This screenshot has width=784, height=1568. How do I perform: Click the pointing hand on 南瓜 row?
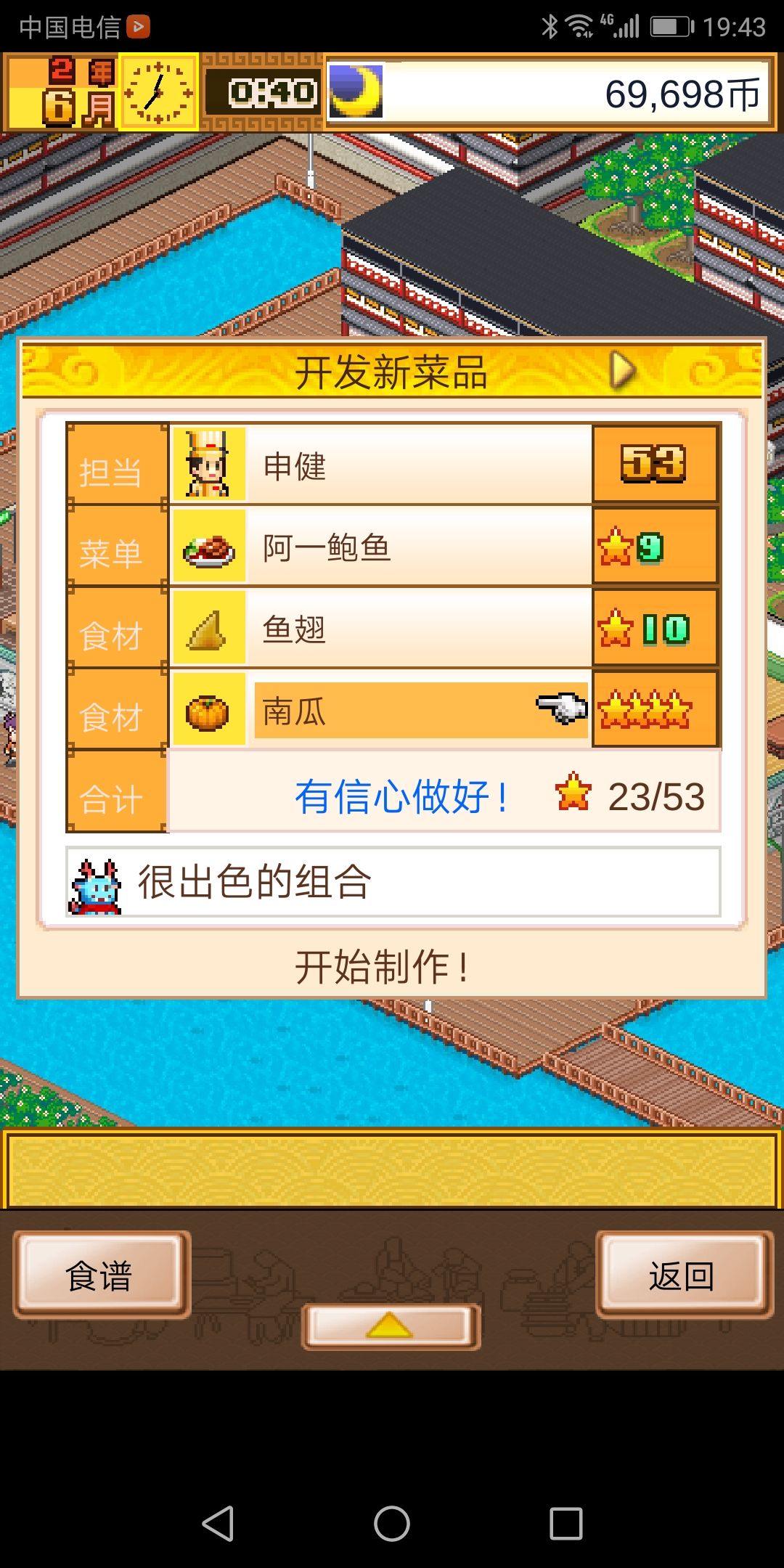561,708
